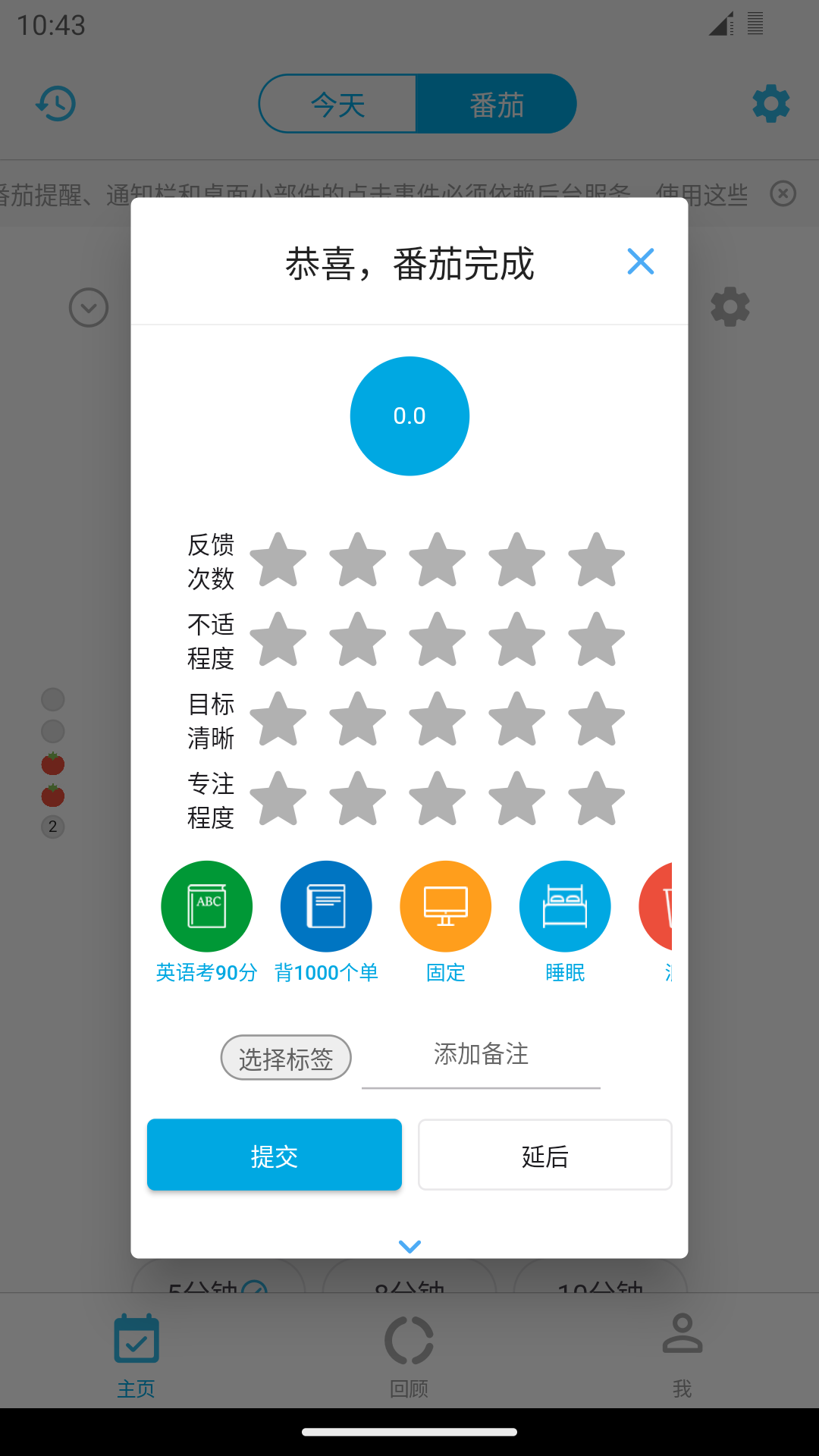
Task: Collapse the task list using the circular chevron
Action: pyautogui.click(x=88, y=307)
